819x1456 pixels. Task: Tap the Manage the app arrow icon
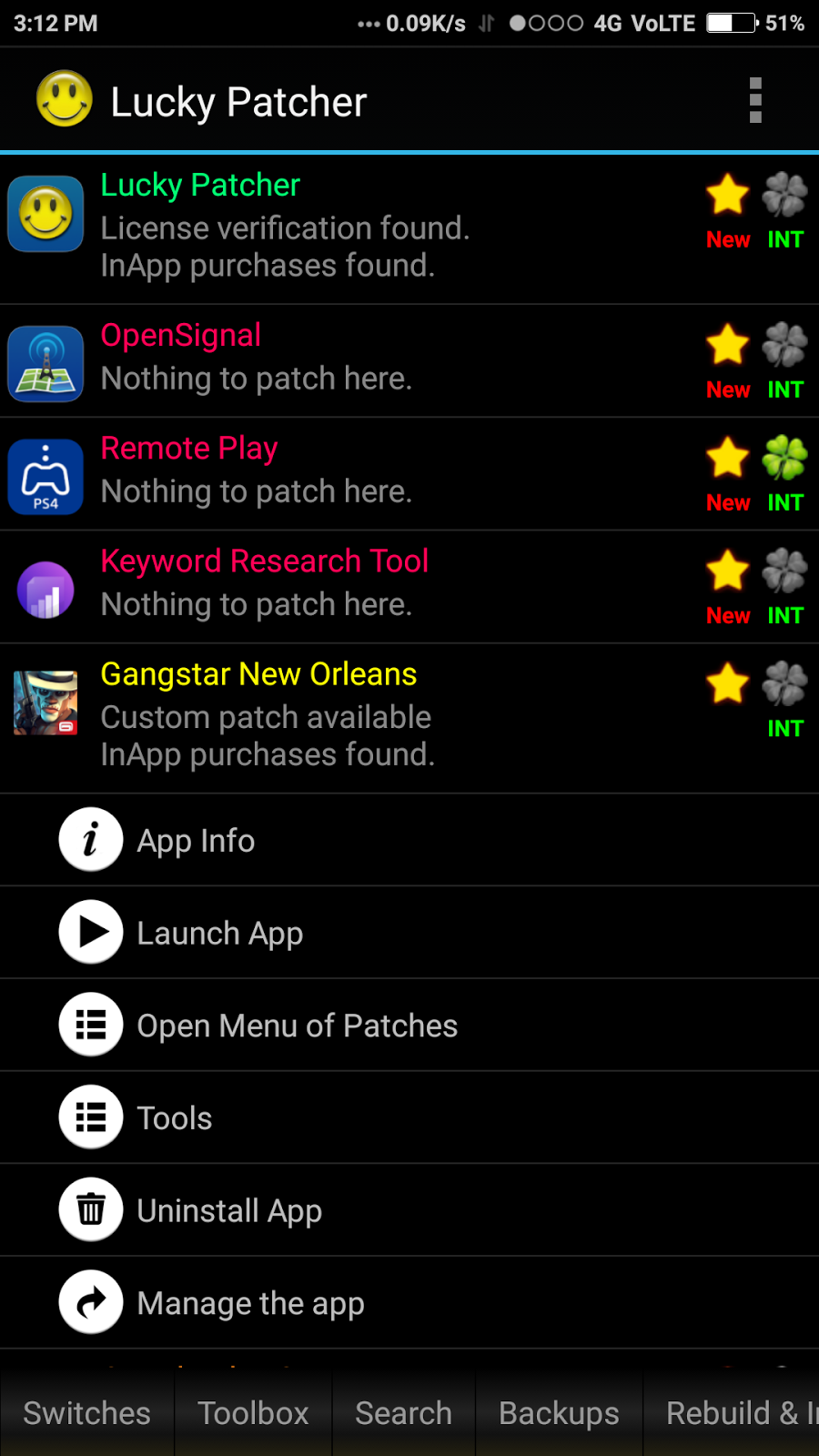tap(90, 1302)
